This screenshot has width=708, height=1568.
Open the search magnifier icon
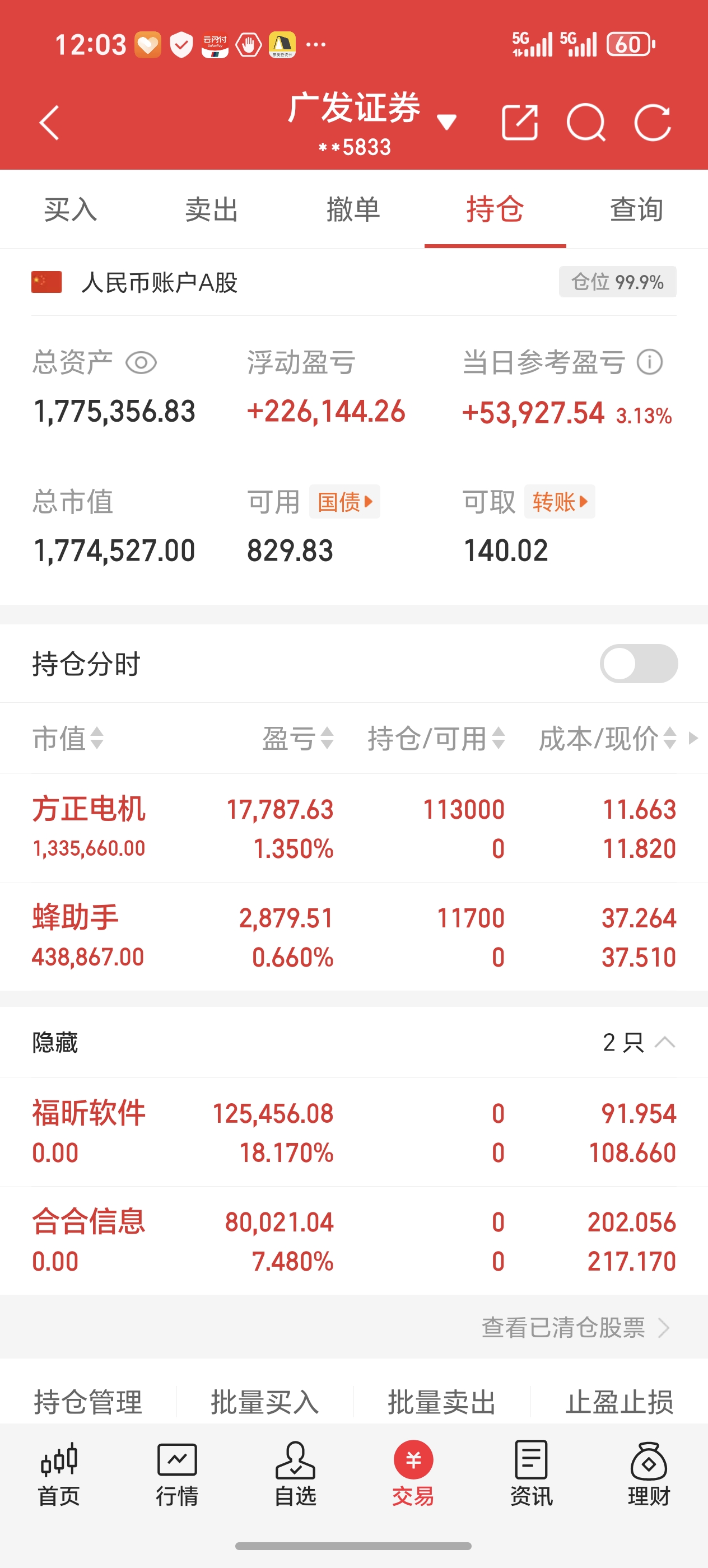coord(586,123)
